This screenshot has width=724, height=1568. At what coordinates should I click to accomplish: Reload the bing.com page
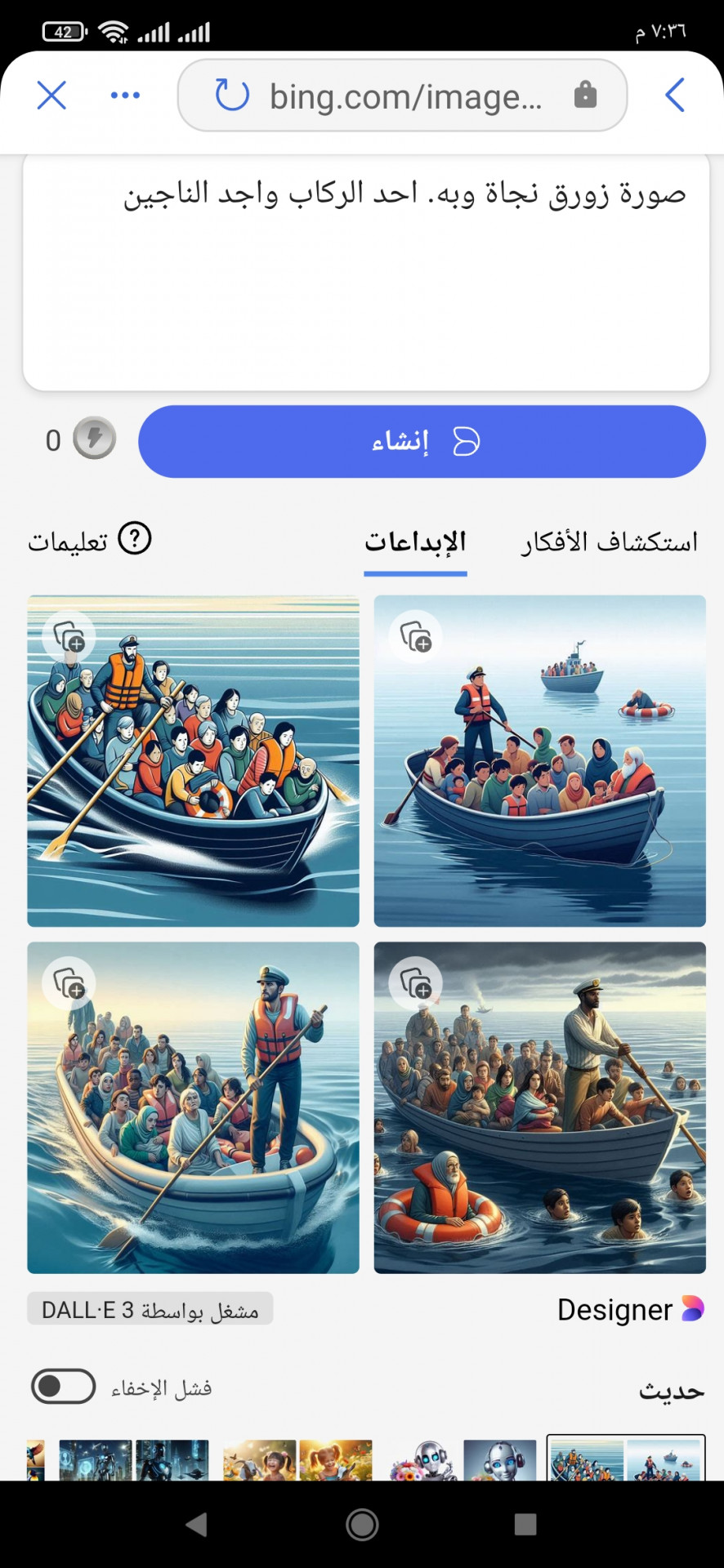click(x=232, y=96)
